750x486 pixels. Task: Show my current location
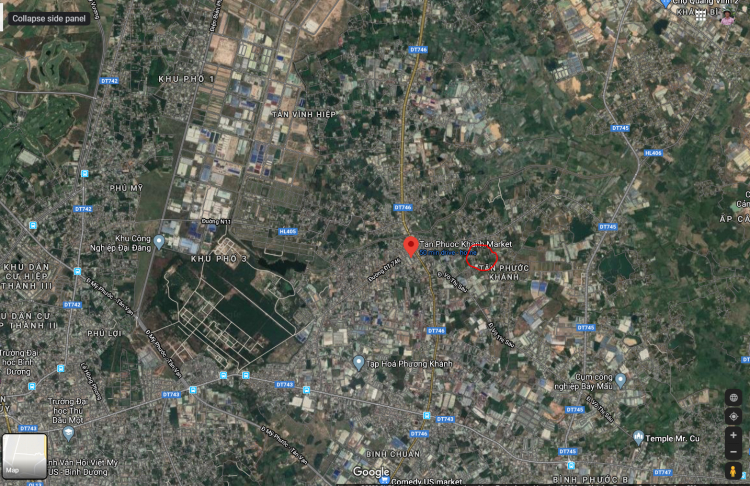point(734,416)
